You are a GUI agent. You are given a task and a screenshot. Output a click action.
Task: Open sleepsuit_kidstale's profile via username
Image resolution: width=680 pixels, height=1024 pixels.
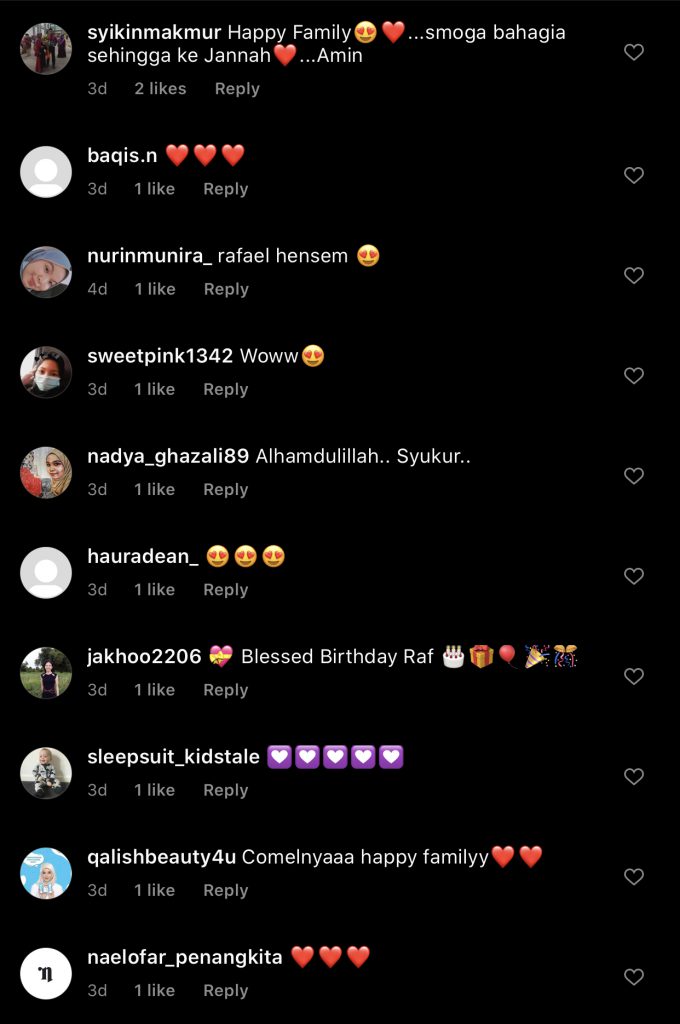click(x=173, y=757)
